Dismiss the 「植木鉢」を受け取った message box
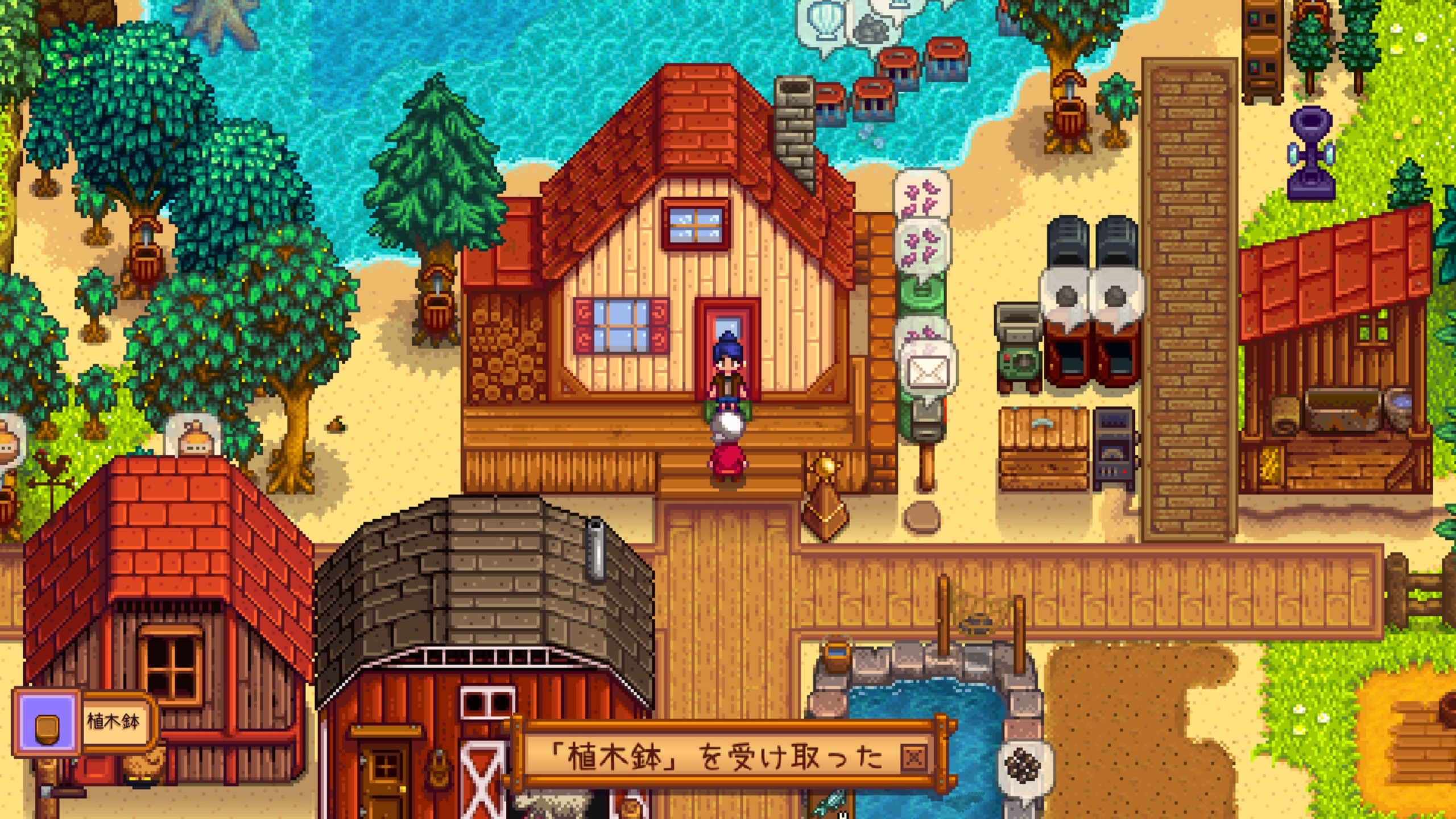The width and height of the screenshot is (1456, 819). click(914, 757)
